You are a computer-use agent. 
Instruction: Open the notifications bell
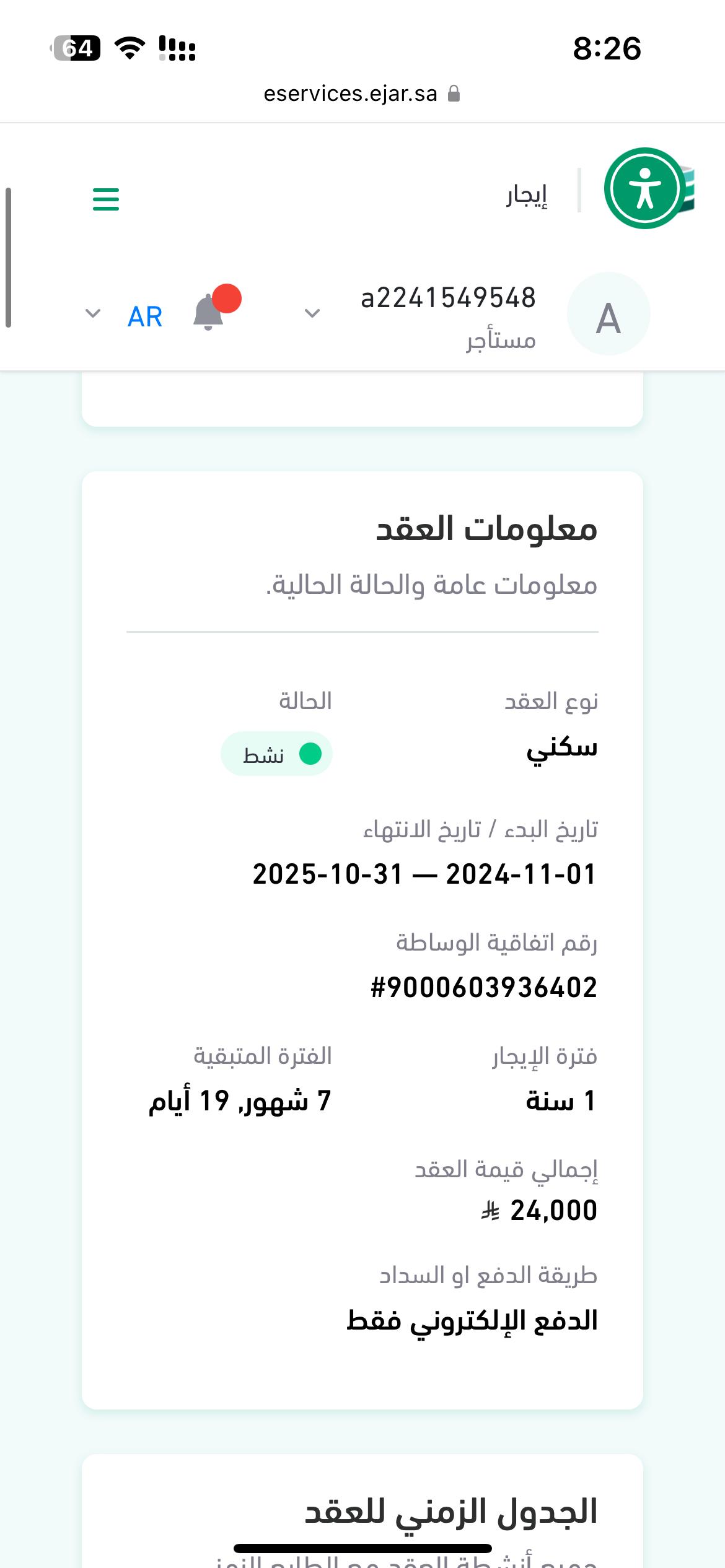(209, 313)
